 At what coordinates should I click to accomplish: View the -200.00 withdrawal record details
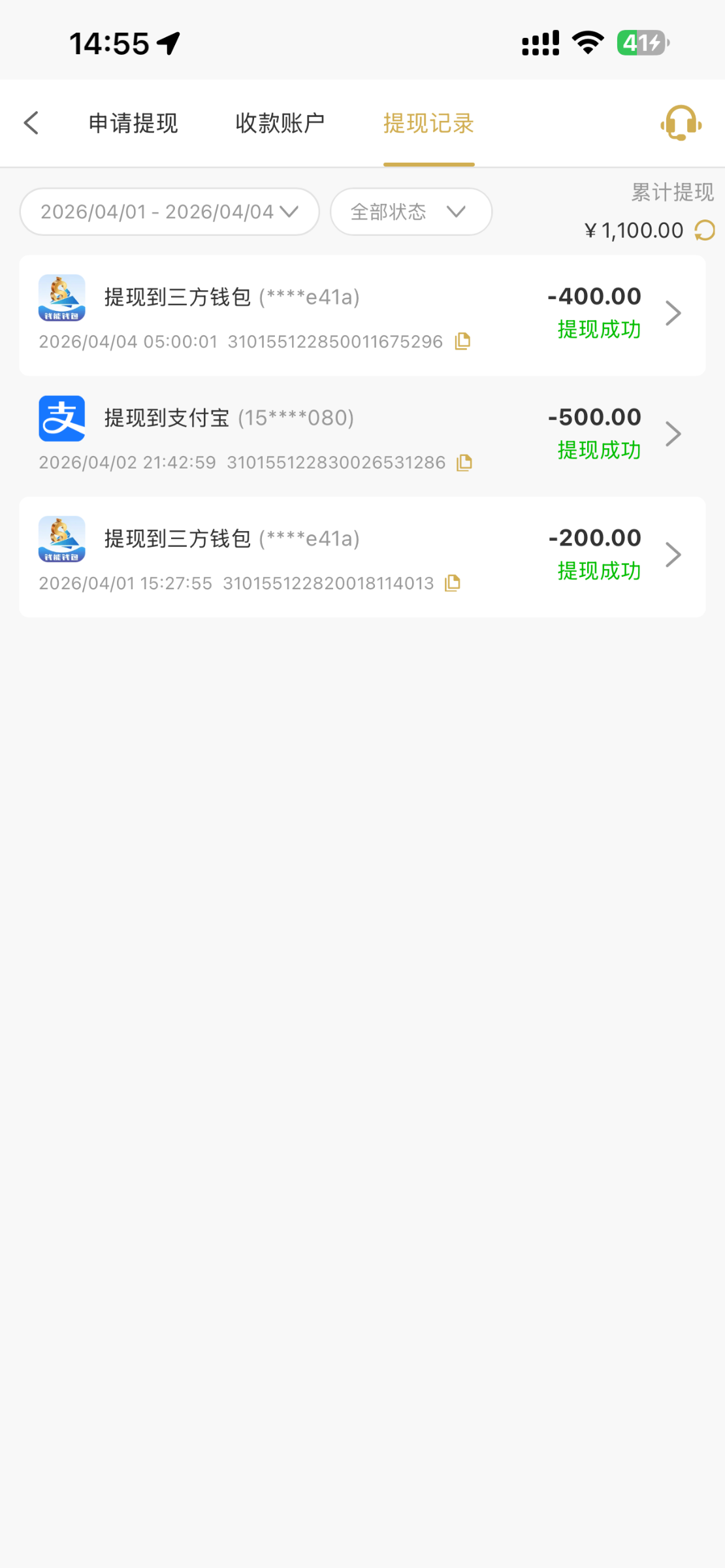(x=673, y=555)
